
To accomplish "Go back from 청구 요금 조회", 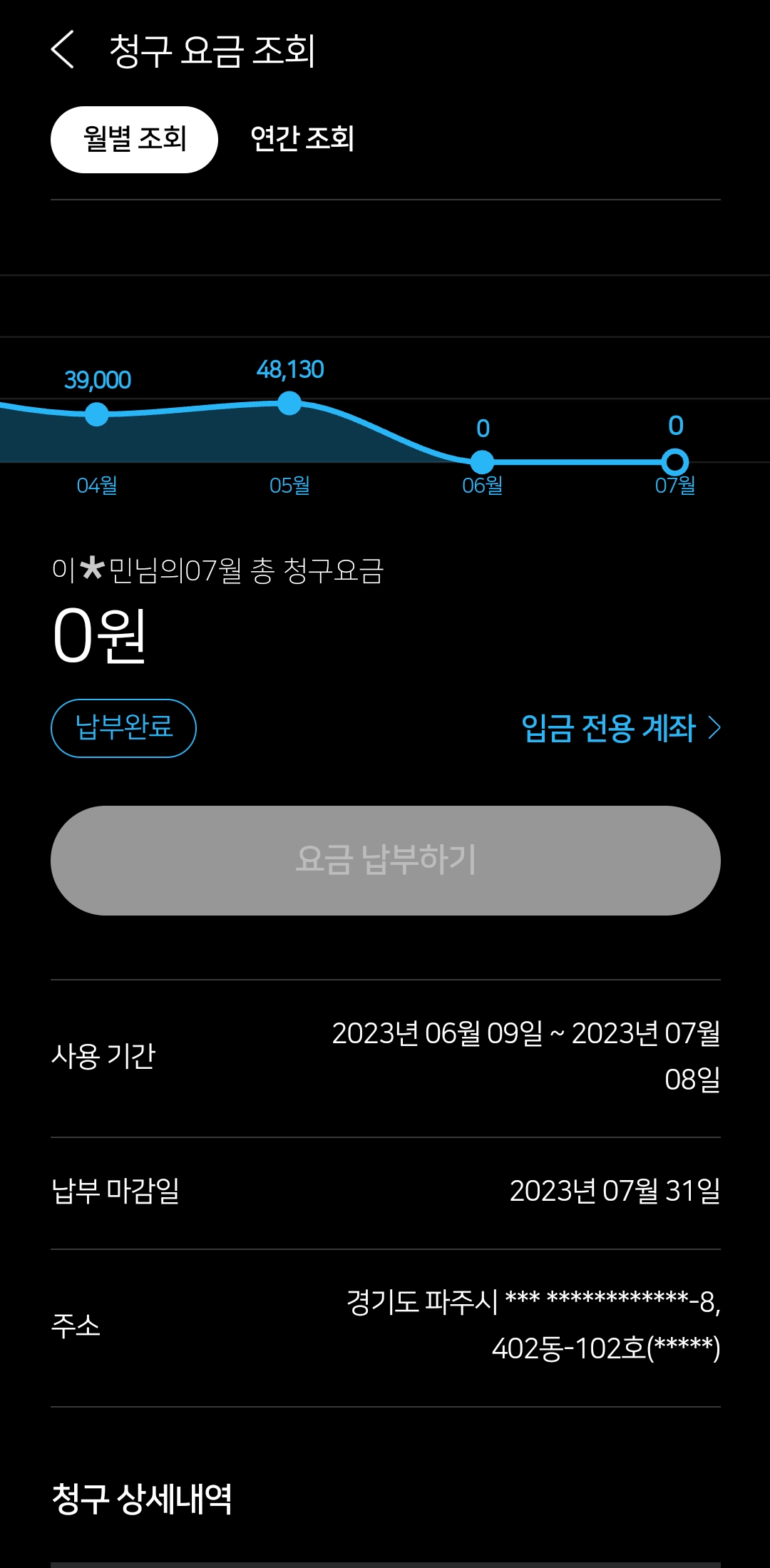I will (x=63, y=50).
